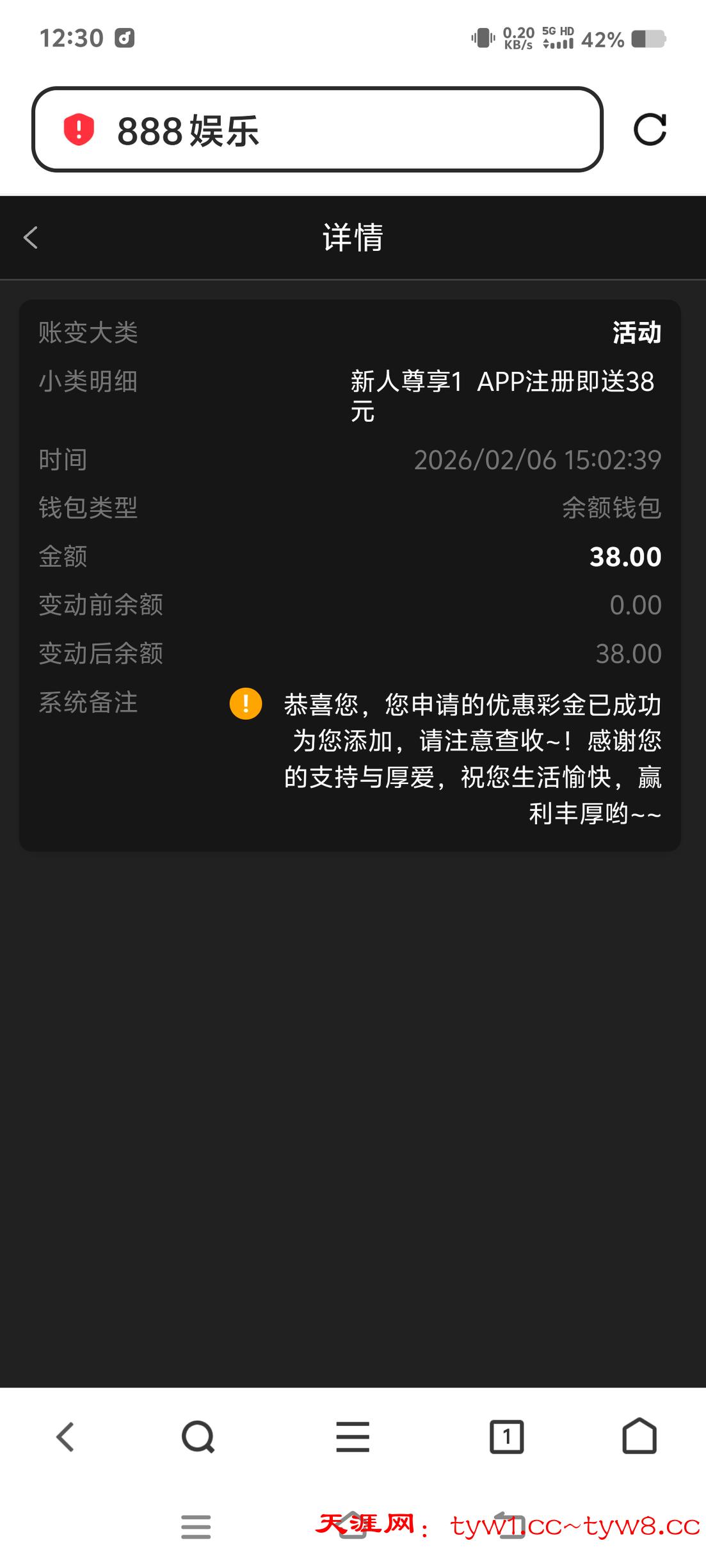Viewport: 706px width, 1568px height.
Task: Open browser search
Action: tap(198, 1437)
